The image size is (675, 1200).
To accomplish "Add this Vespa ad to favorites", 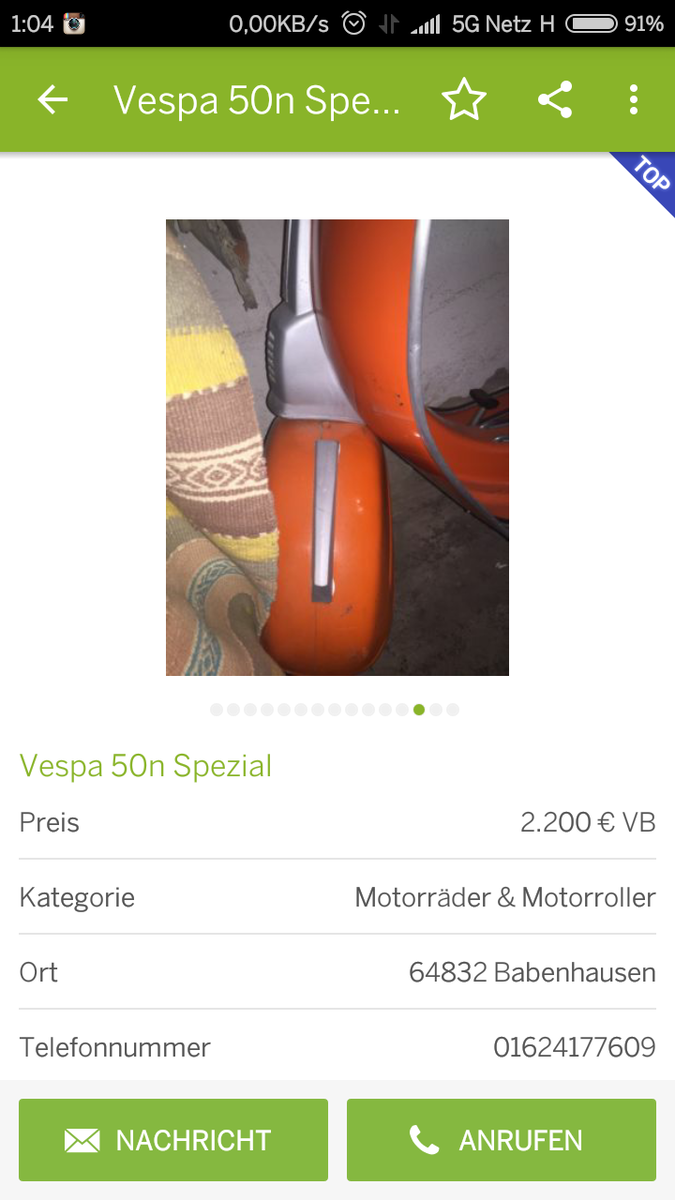I will [464, 100].
